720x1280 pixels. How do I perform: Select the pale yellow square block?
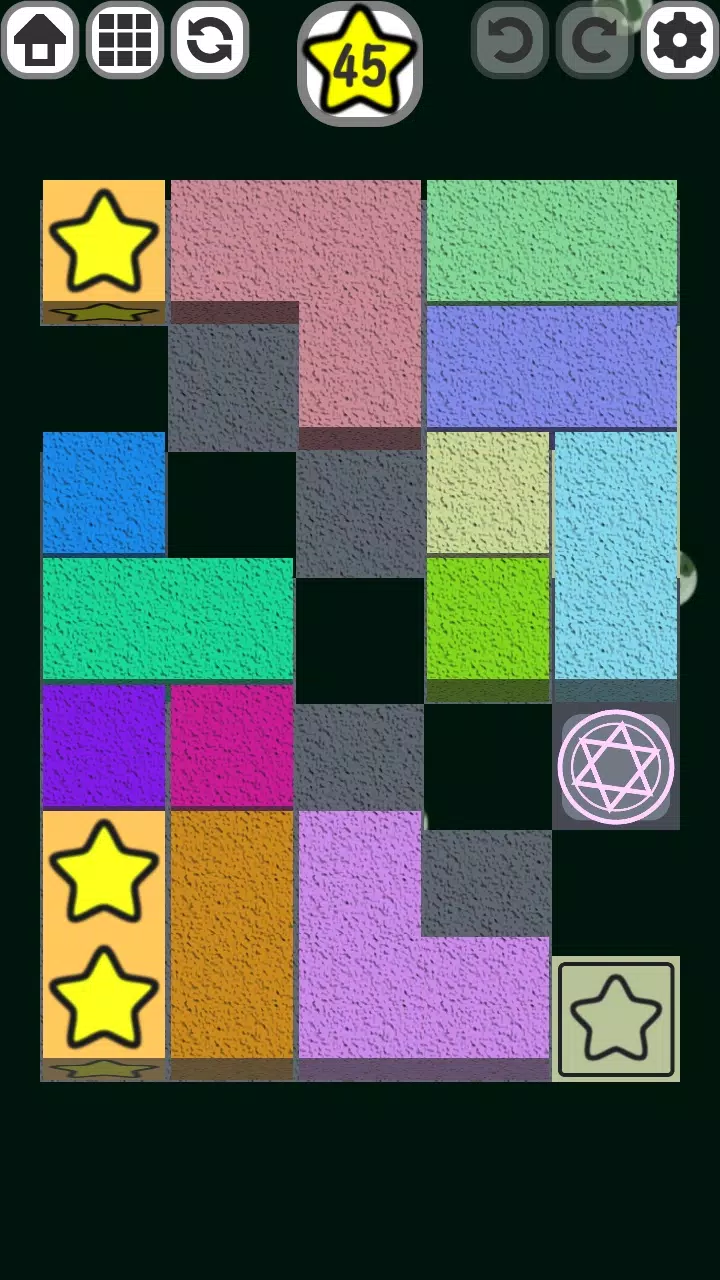click(488, 492)
